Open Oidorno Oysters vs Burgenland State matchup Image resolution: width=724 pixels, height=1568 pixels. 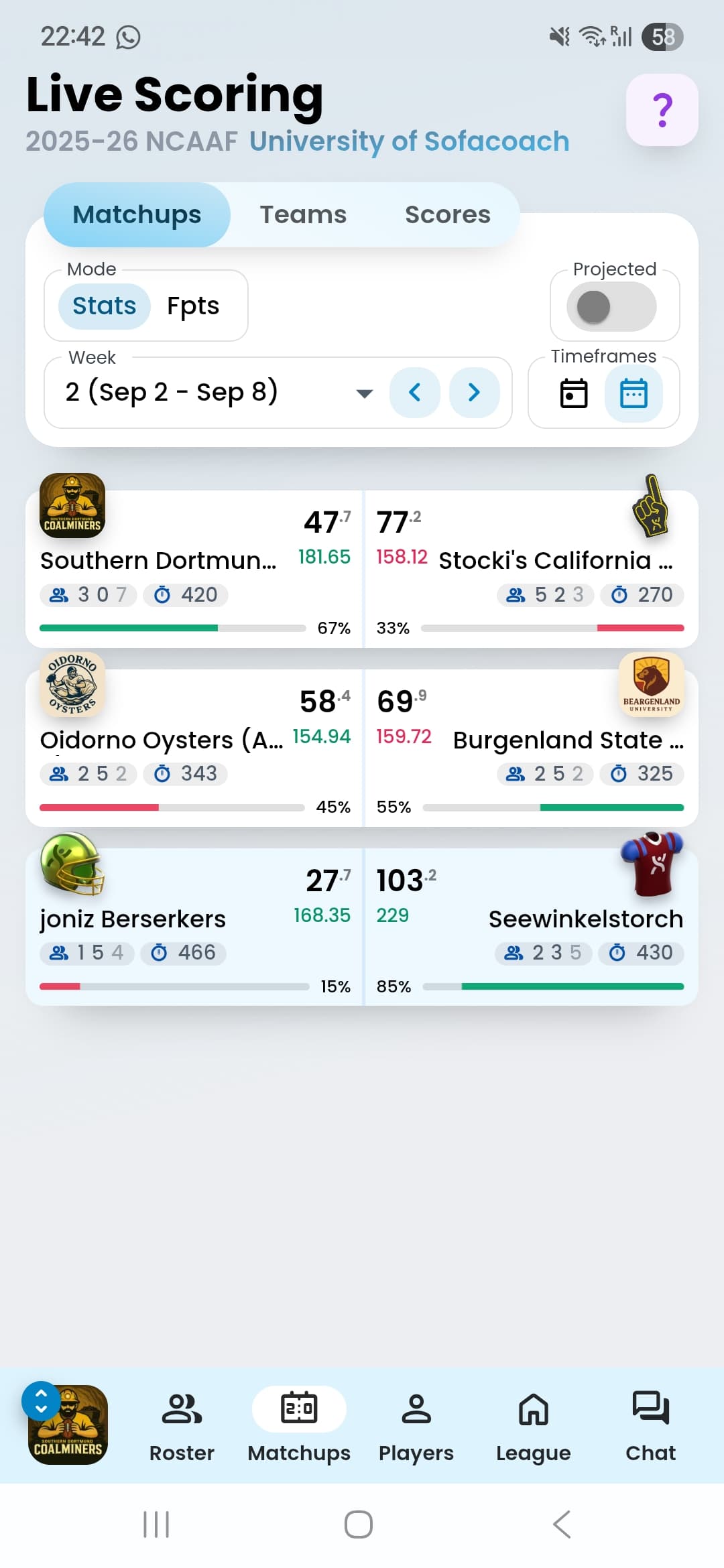pyautogui.click(x=362, y=748)
